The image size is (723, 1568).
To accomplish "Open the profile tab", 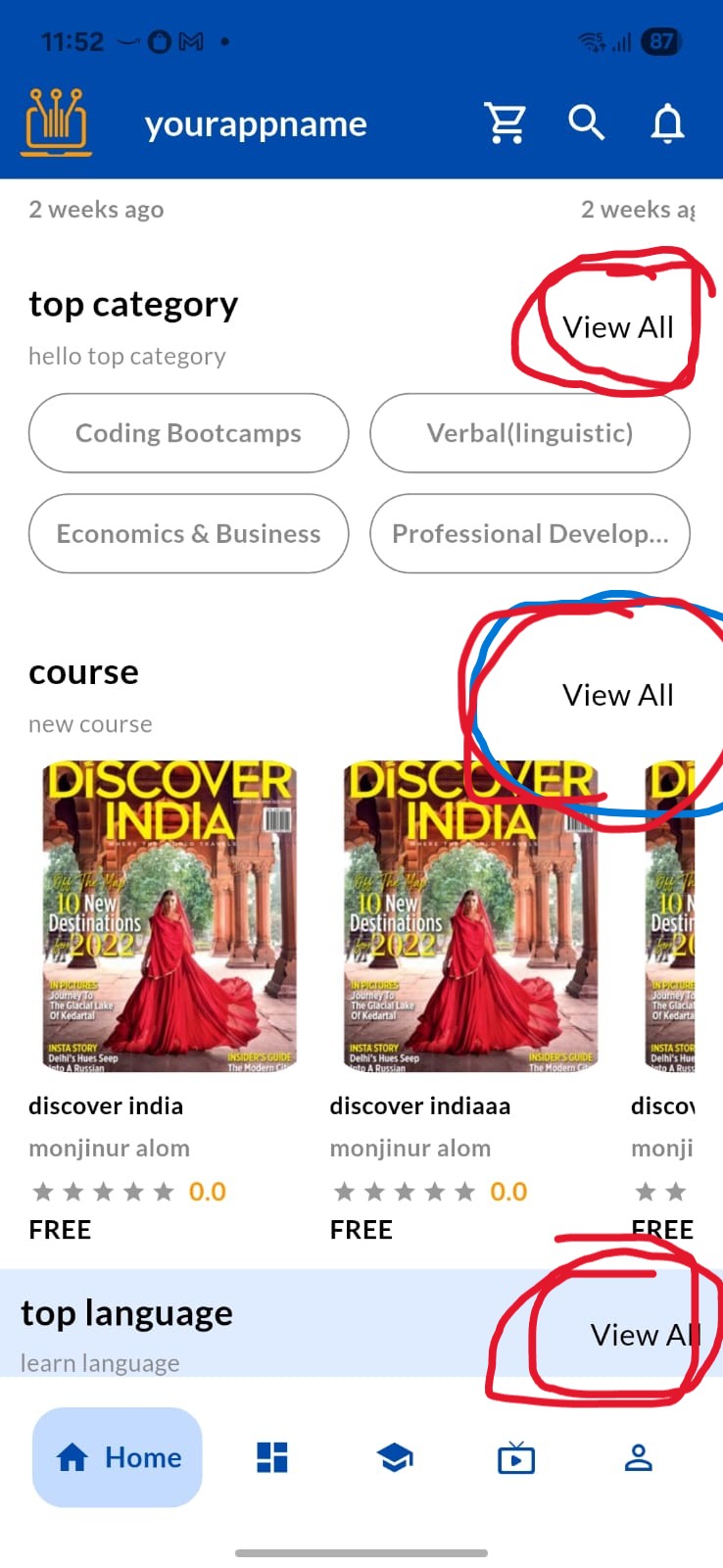I will pos(639,1458).
